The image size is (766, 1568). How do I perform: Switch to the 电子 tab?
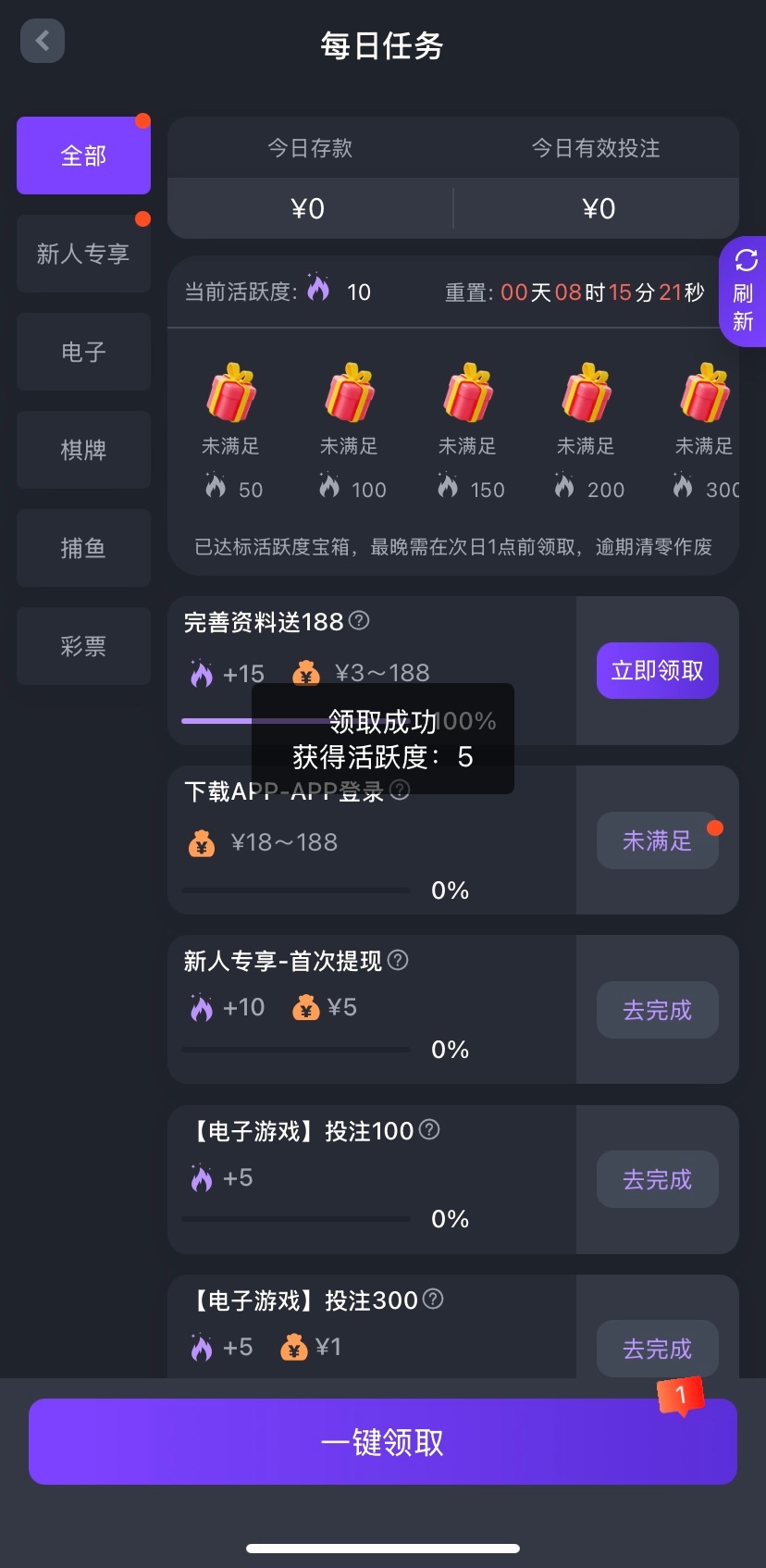[x=83, y=352]
